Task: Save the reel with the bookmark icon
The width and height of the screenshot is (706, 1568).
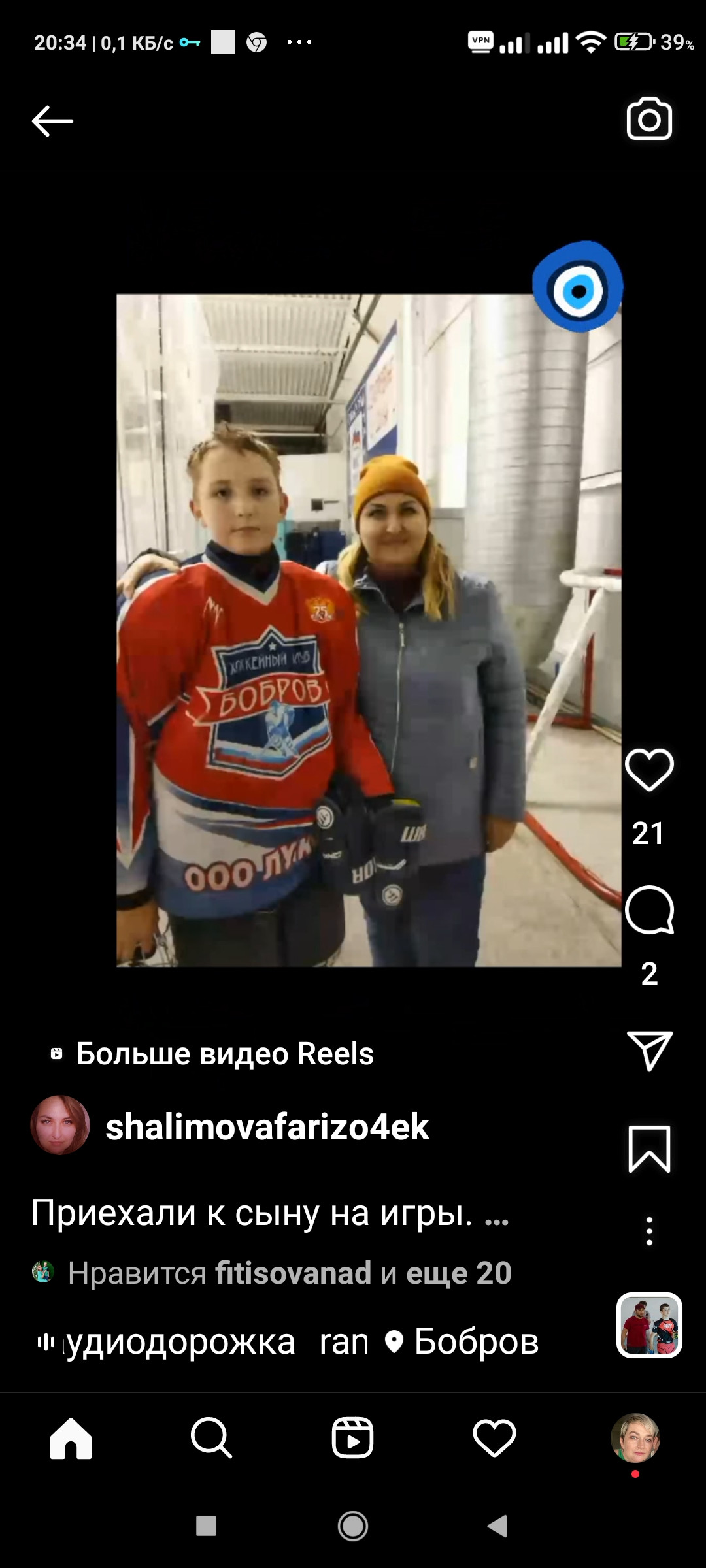Action: tap(648, 1149)
